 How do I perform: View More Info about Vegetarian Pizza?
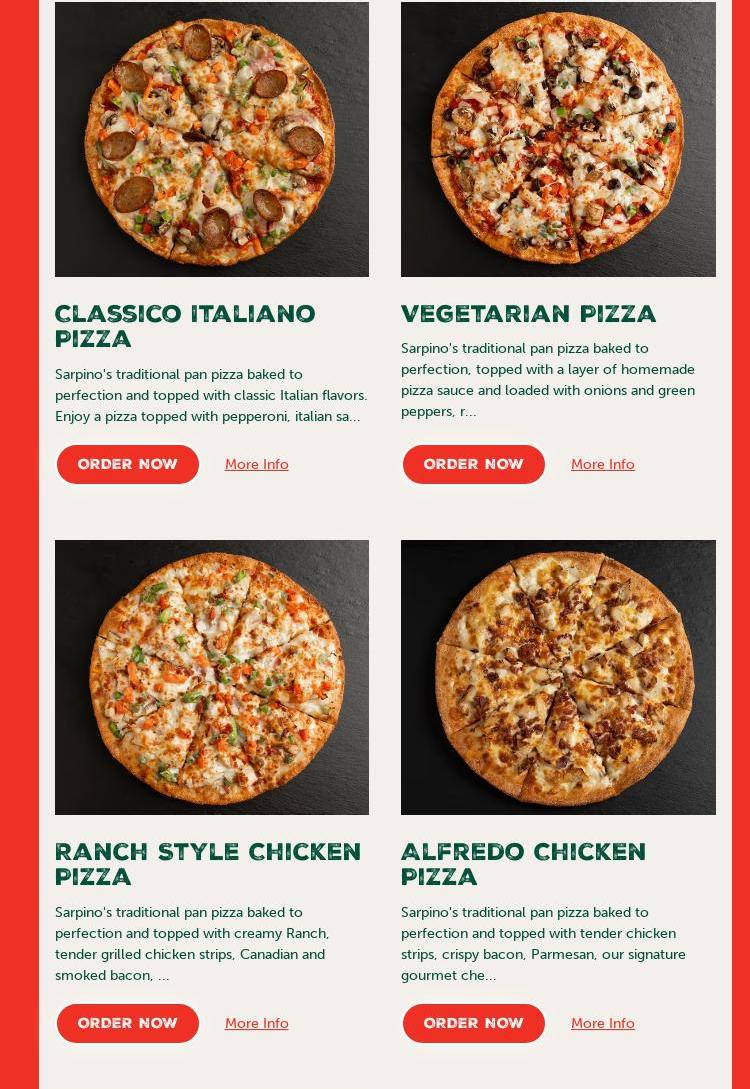point(602,464)
